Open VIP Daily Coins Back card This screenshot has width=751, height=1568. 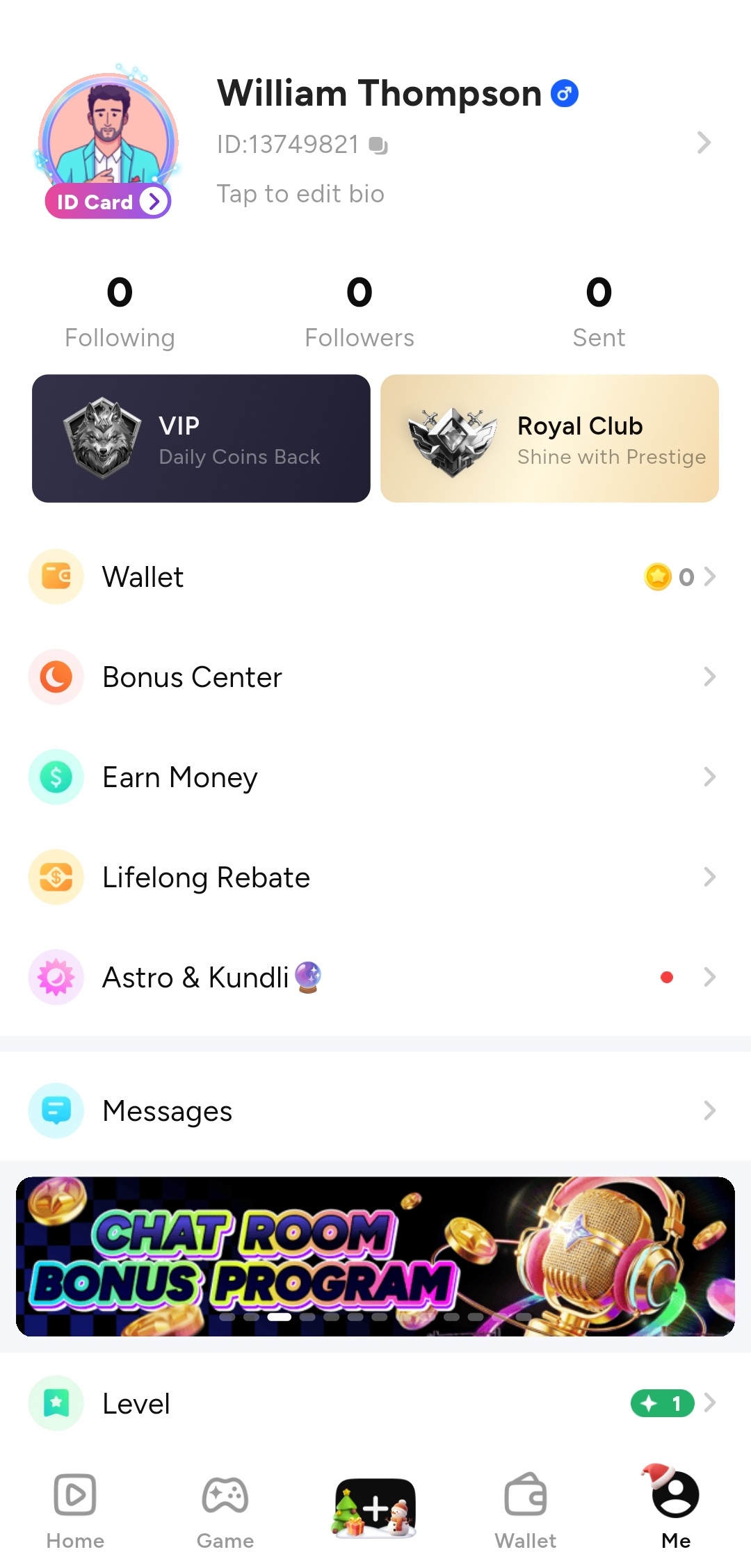(x=201, y=439)
